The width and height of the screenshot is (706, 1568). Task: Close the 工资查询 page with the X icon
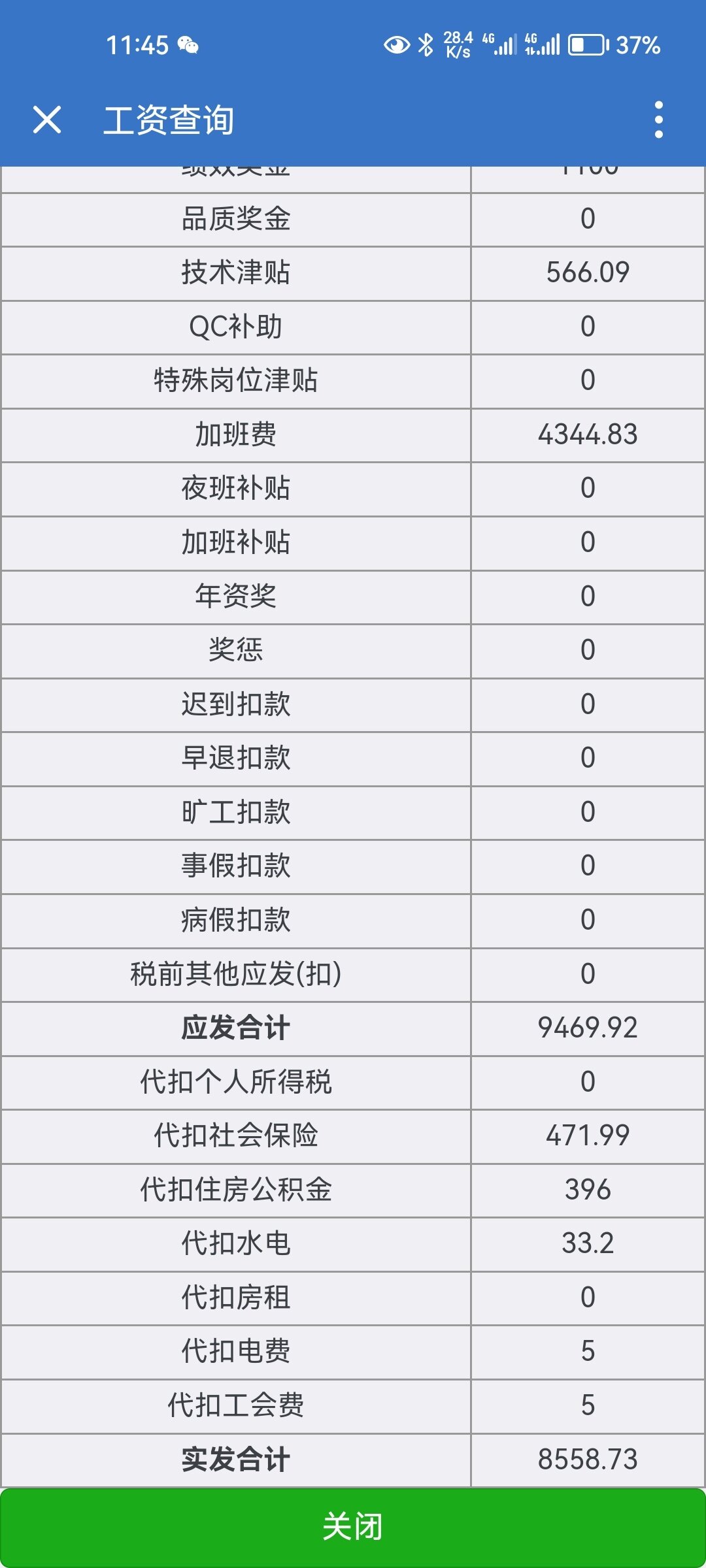(x=47, y=120)
